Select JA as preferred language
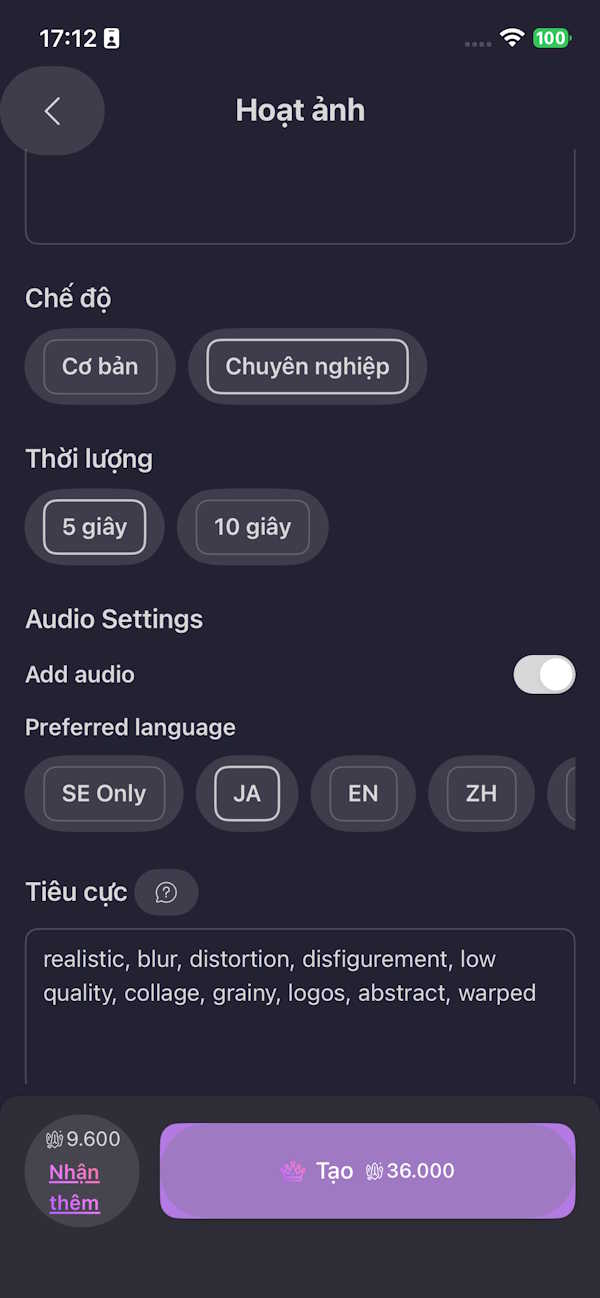This screenshot has height=1298, width=600. (246, 794)
